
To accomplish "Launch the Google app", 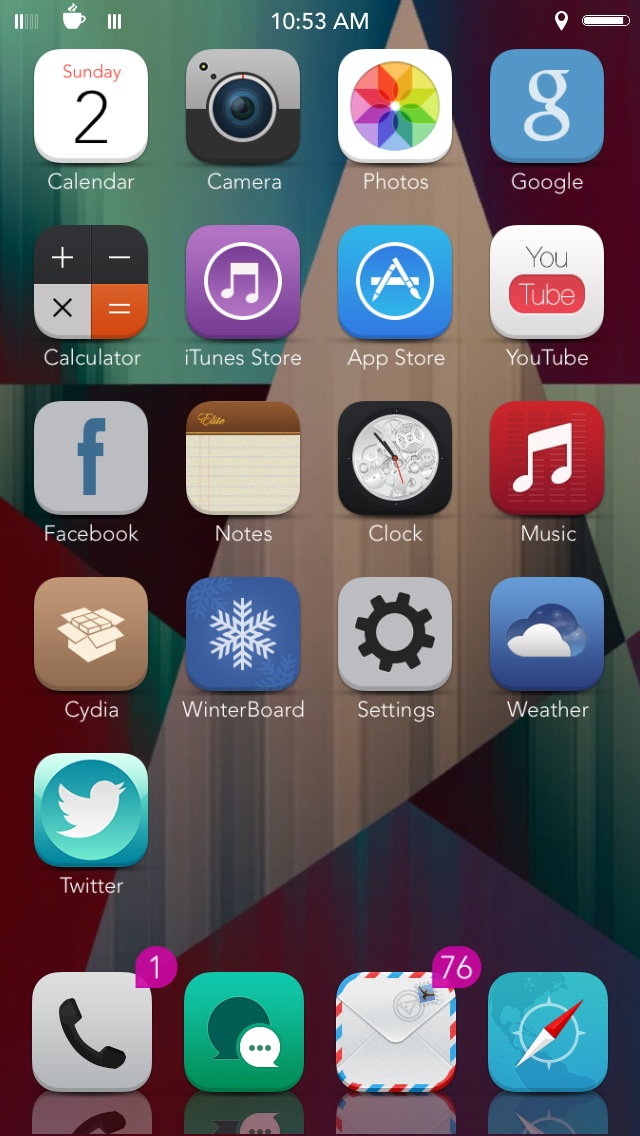I will click(x=547, y=106).
